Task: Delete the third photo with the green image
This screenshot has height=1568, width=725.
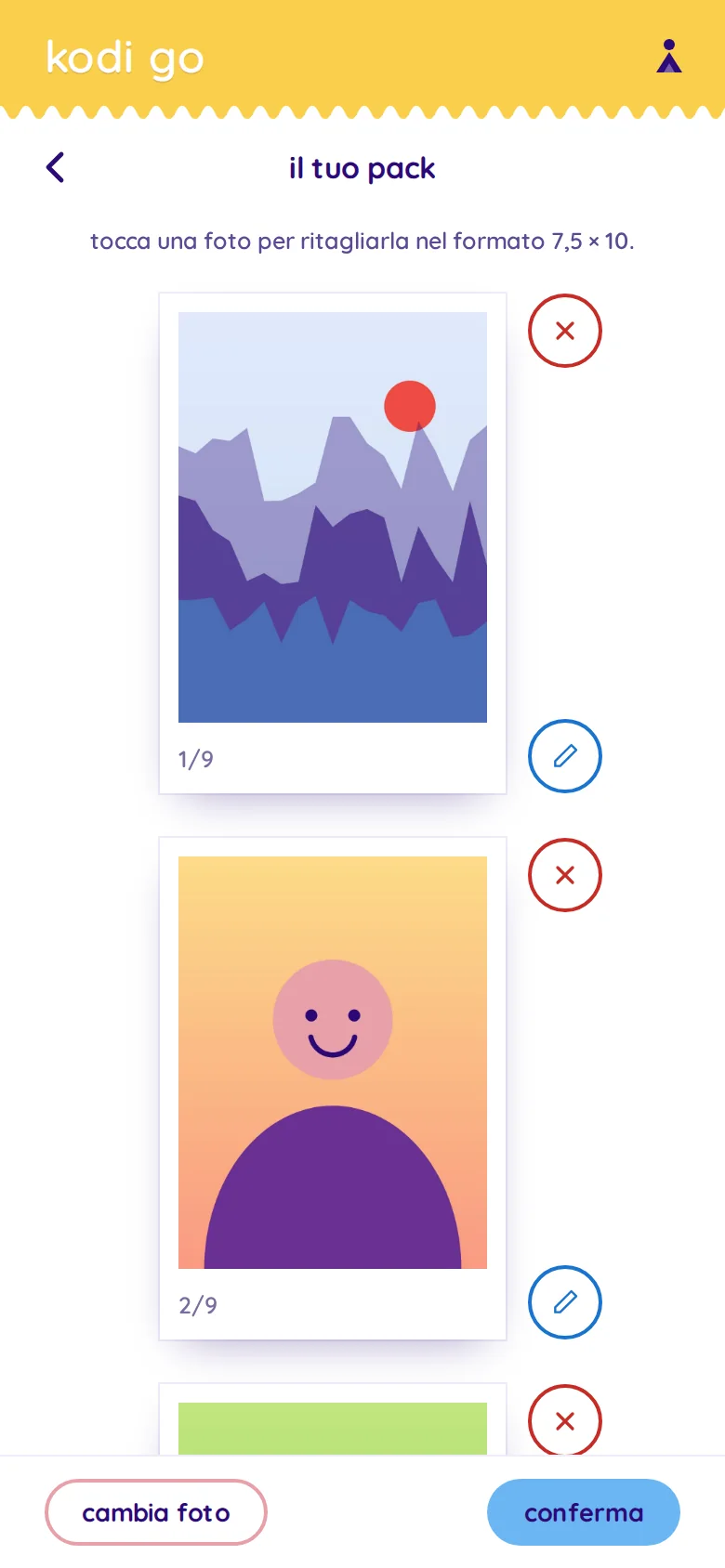Action: click(565, 1420)
